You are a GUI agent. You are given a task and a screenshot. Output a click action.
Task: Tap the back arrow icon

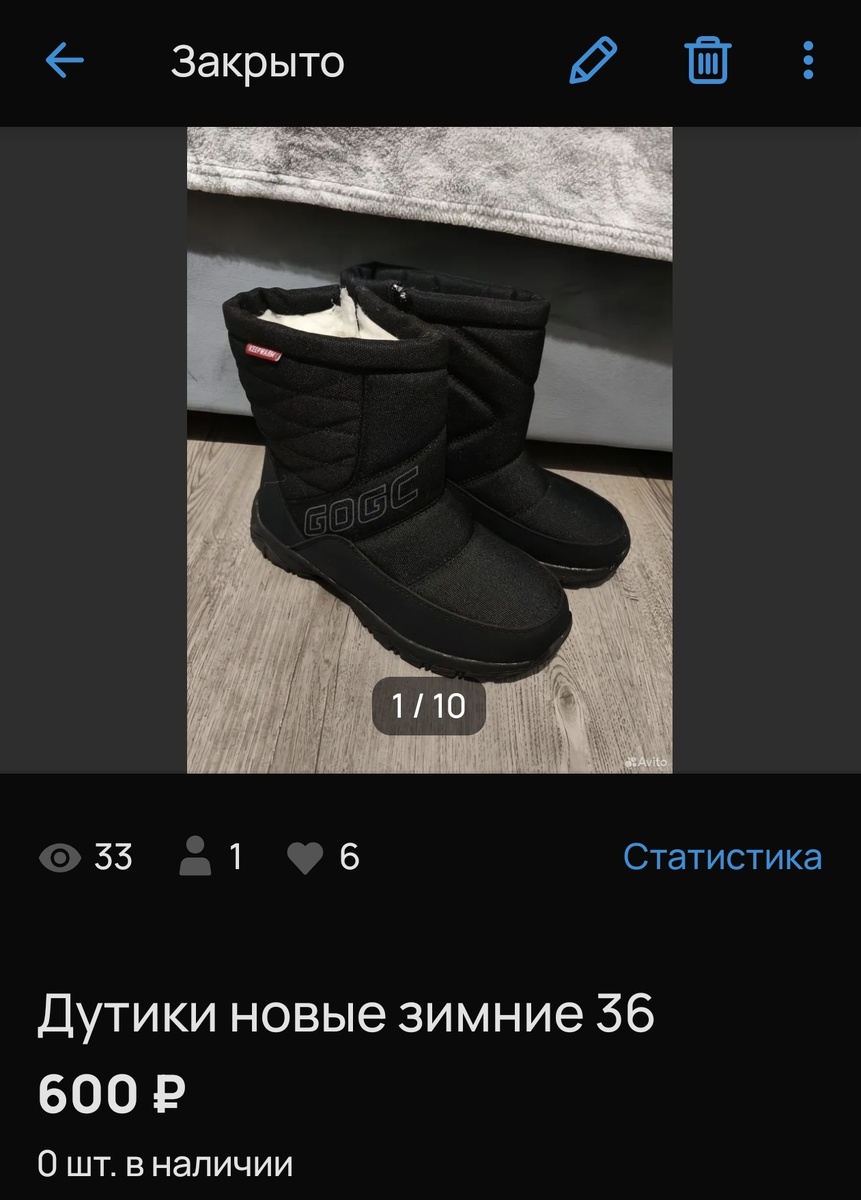coord(62,62)
